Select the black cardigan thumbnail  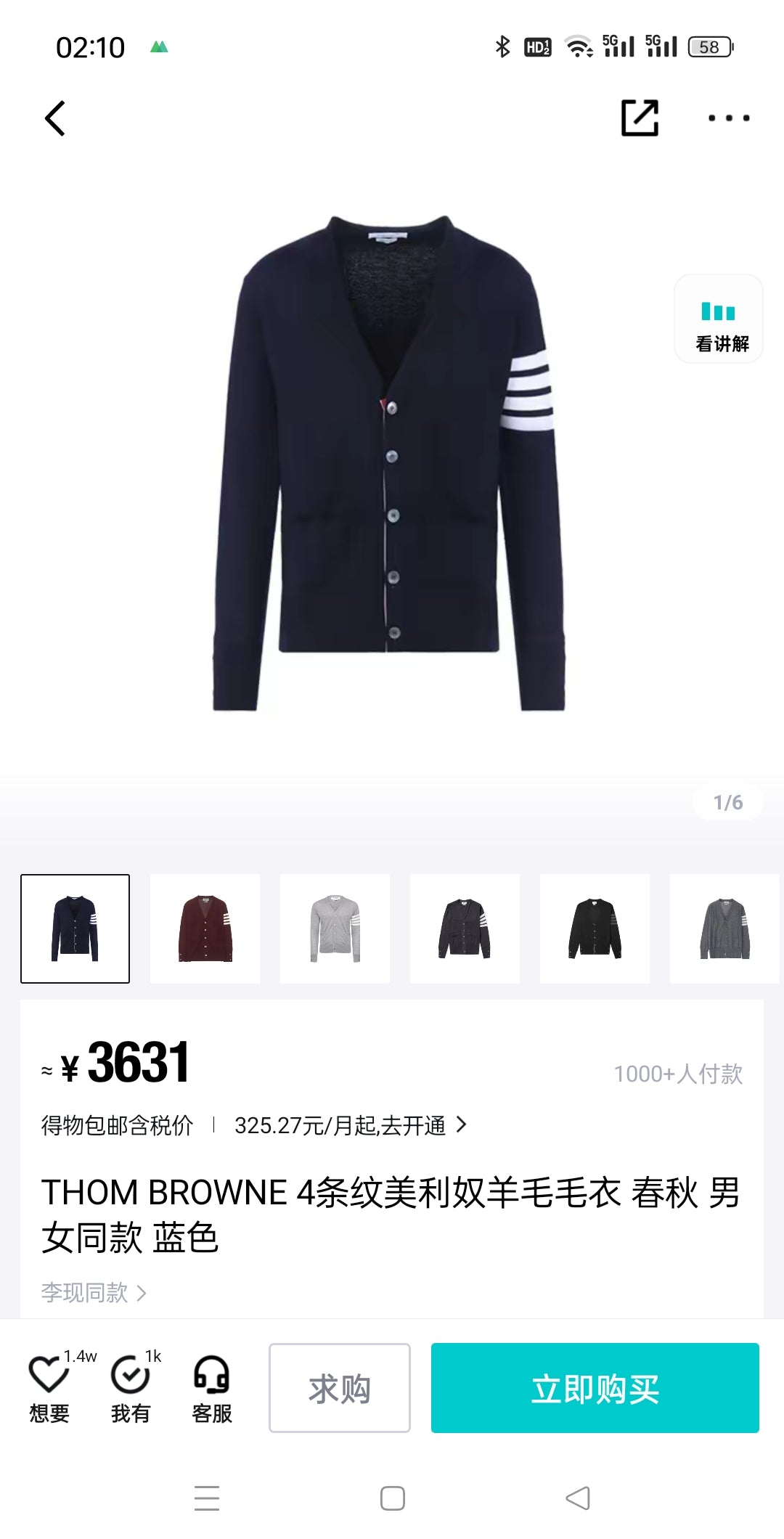tap(595, 928)
